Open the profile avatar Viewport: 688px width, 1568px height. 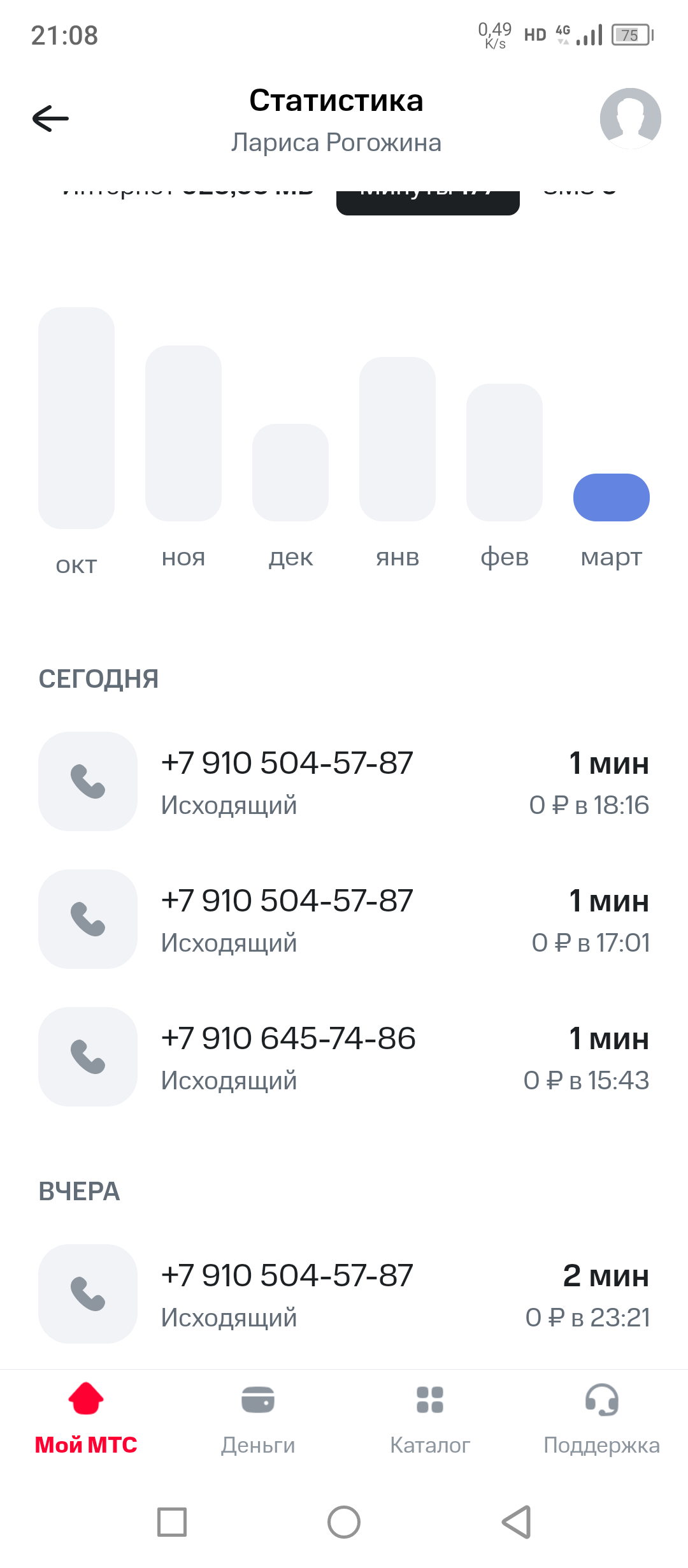[x=630, y=119]
